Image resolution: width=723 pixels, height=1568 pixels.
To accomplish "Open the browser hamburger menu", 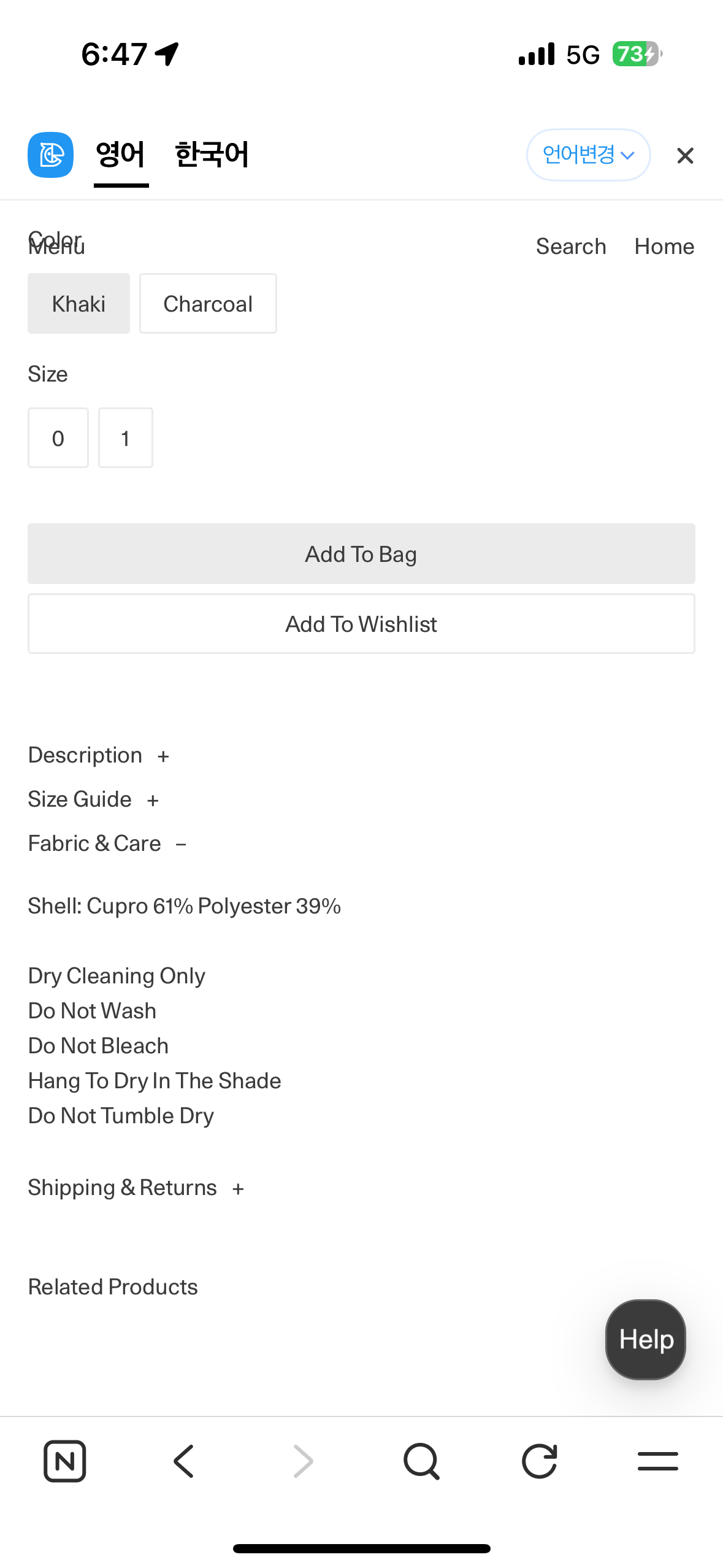I will pyautogui.click(x=657, y=1461).
